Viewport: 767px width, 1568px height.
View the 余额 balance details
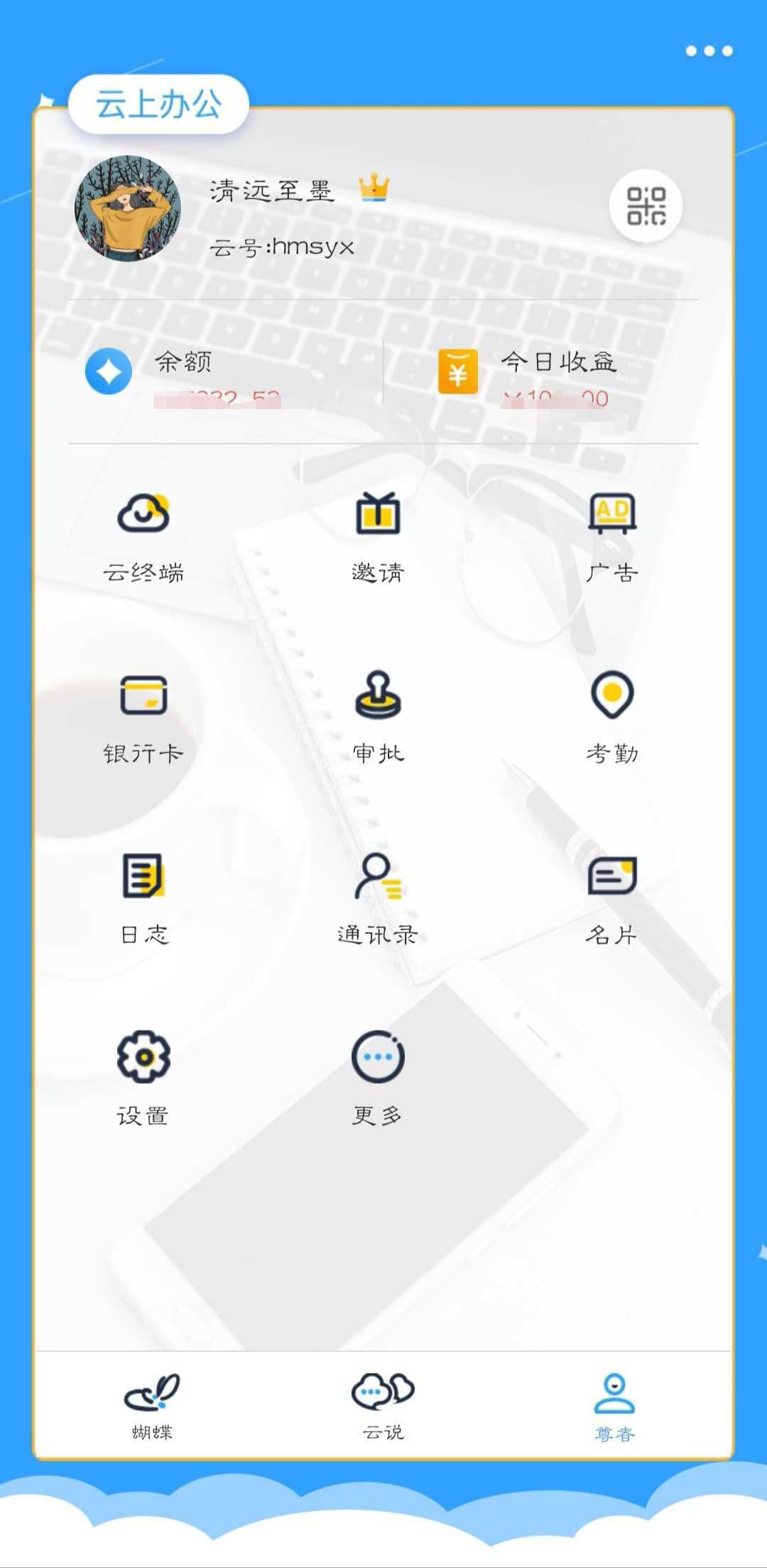pyautogui.click(x=185, y=373)
